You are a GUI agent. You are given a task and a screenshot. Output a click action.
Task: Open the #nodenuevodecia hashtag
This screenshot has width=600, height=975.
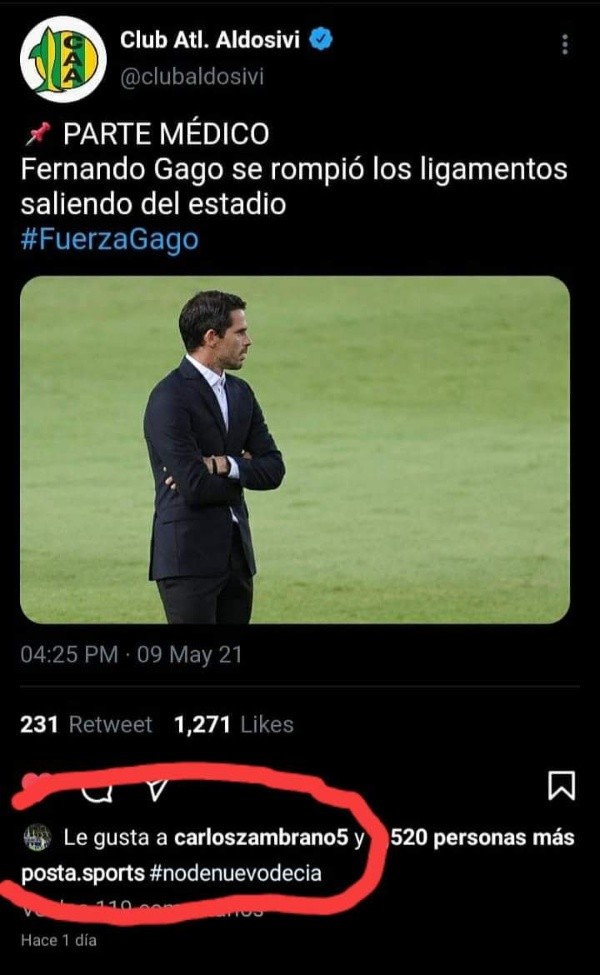(x=236, y=872)
